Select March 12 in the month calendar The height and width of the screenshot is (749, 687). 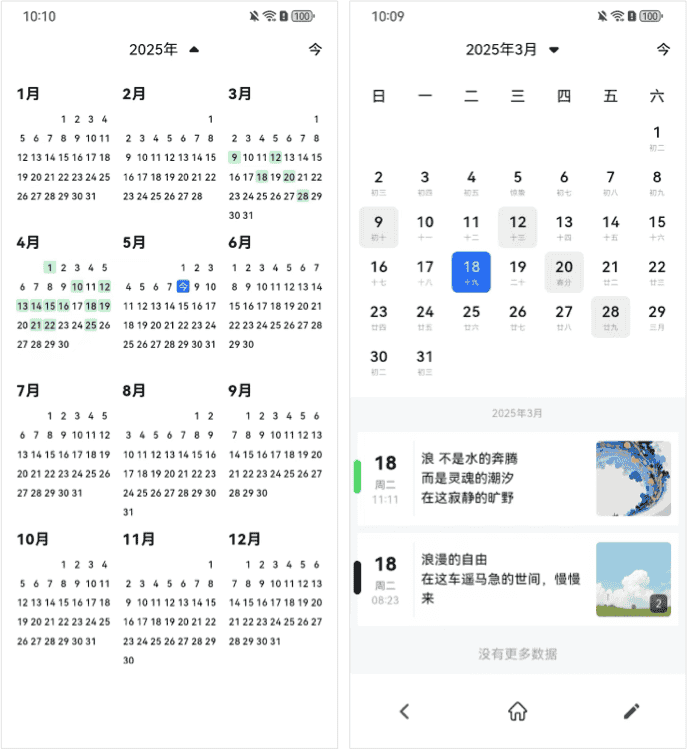click(x=517, y=227)
